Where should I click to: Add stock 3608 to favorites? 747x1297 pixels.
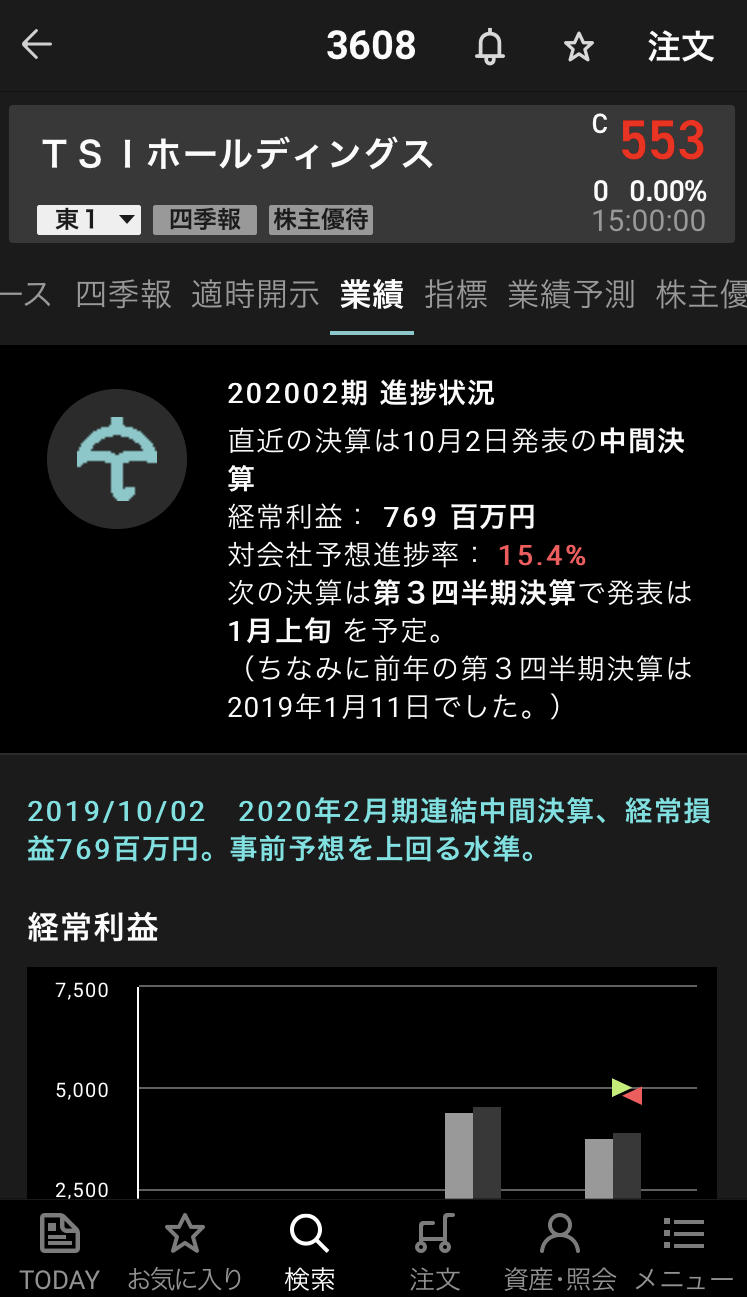click(x=579, y=46)
